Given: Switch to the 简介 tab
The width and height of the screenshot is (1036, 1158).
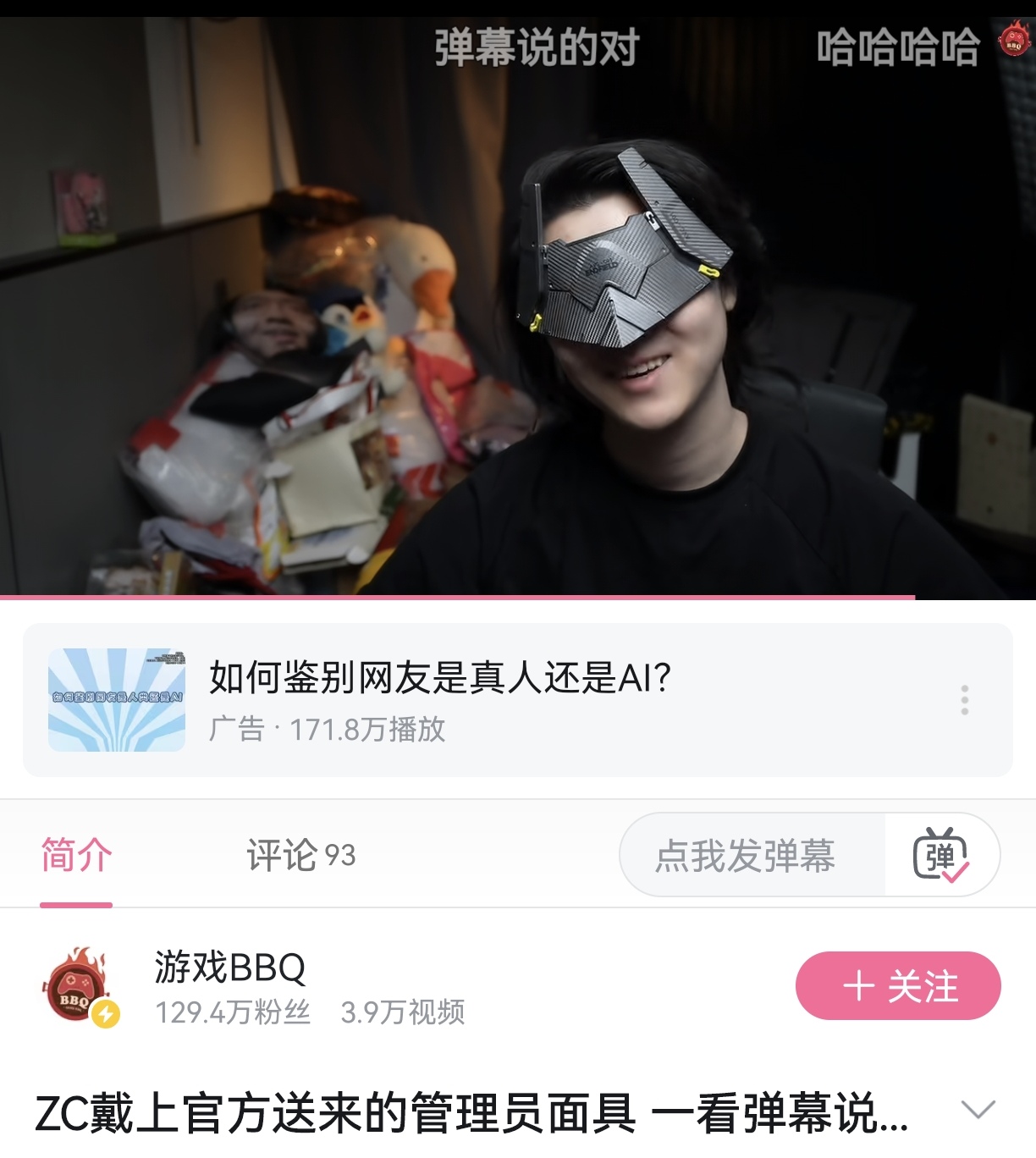Looking at the screenshot, I should pos(76,855).
